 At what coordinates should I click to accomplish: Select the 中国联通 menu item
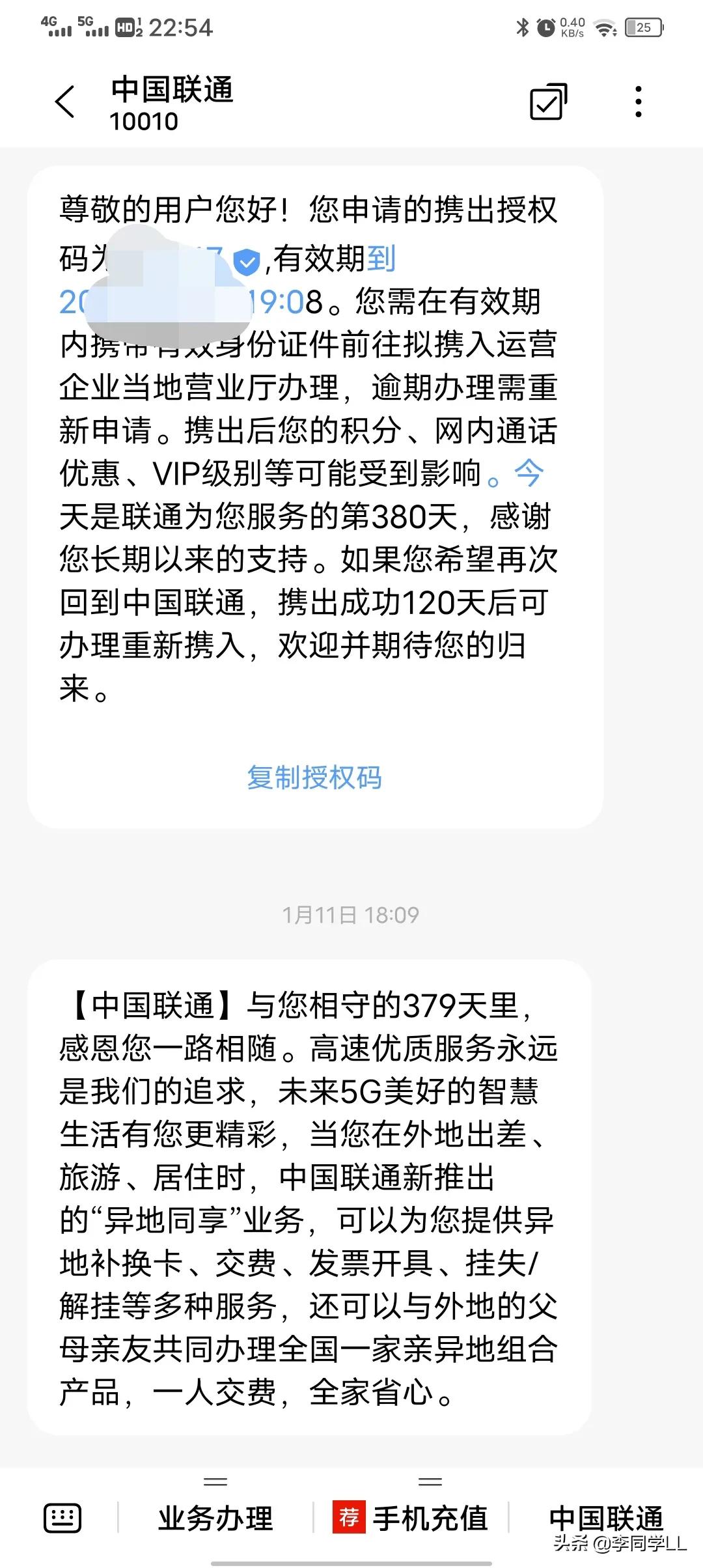point(607,1517)
